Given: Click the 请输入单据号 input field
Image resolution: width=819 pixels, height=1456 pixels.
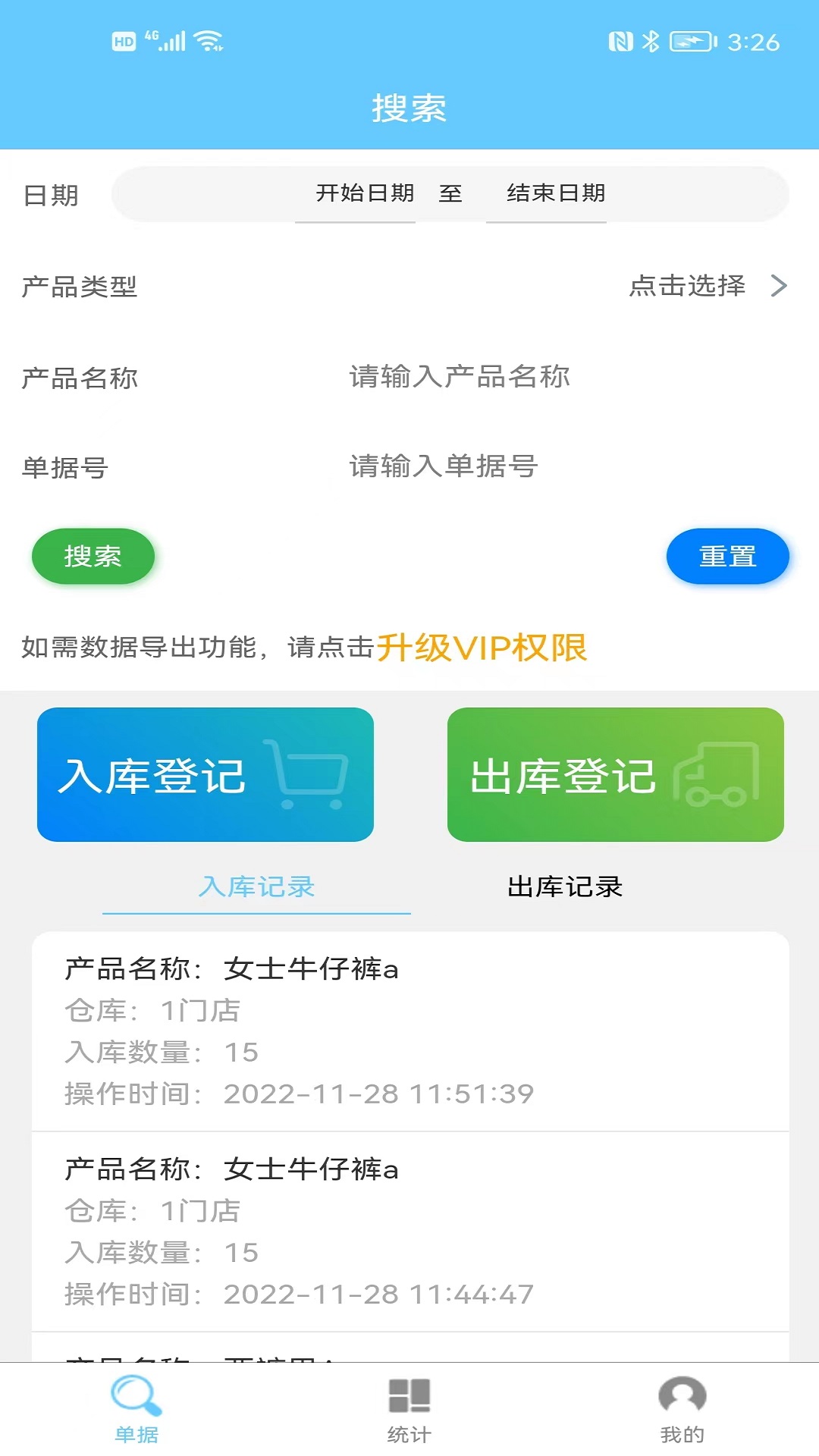Looking at the screenshot, I should (x=442, y=468).
